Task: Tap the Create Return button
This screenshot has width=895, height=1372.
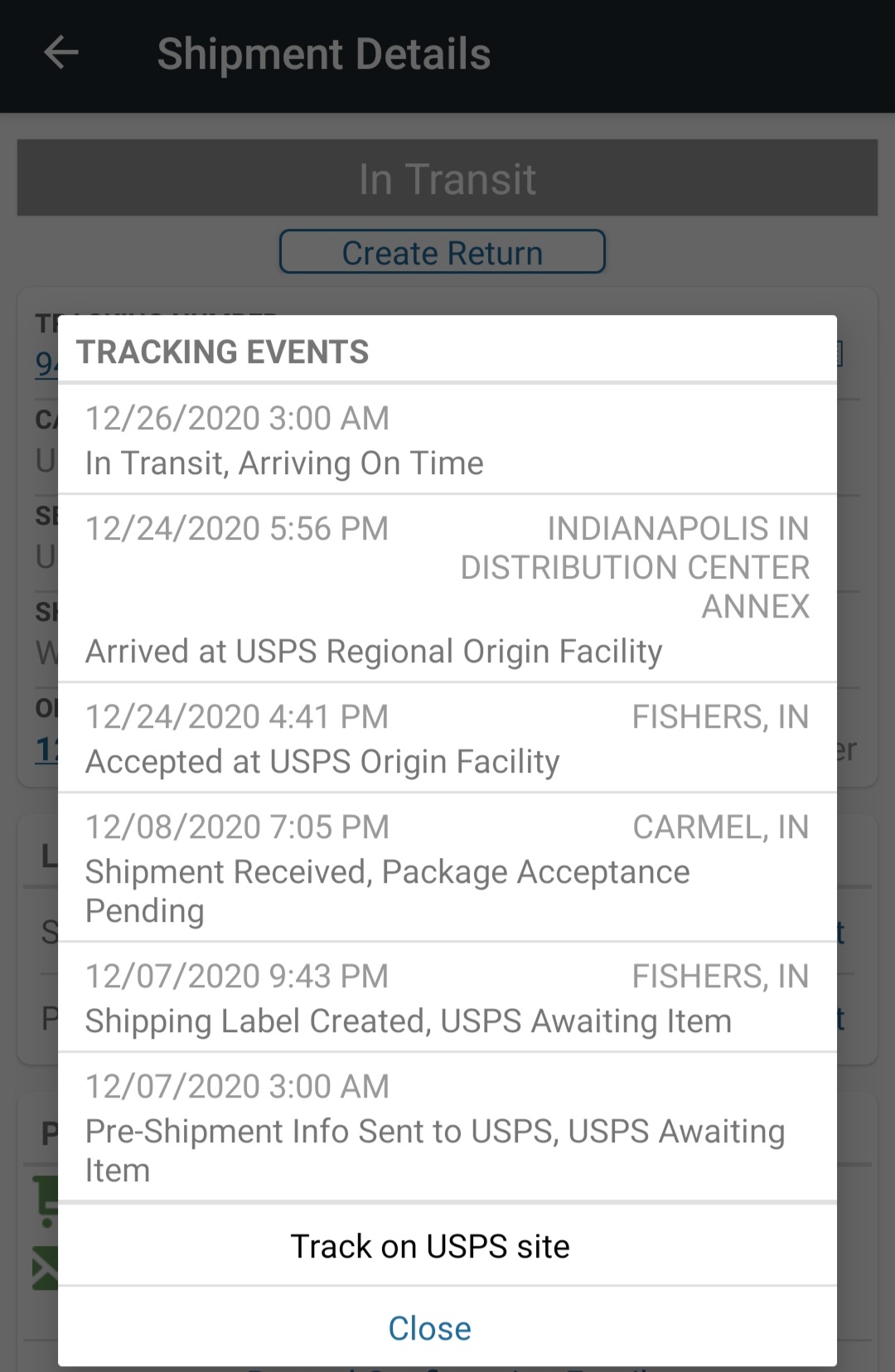Action: 443,252
